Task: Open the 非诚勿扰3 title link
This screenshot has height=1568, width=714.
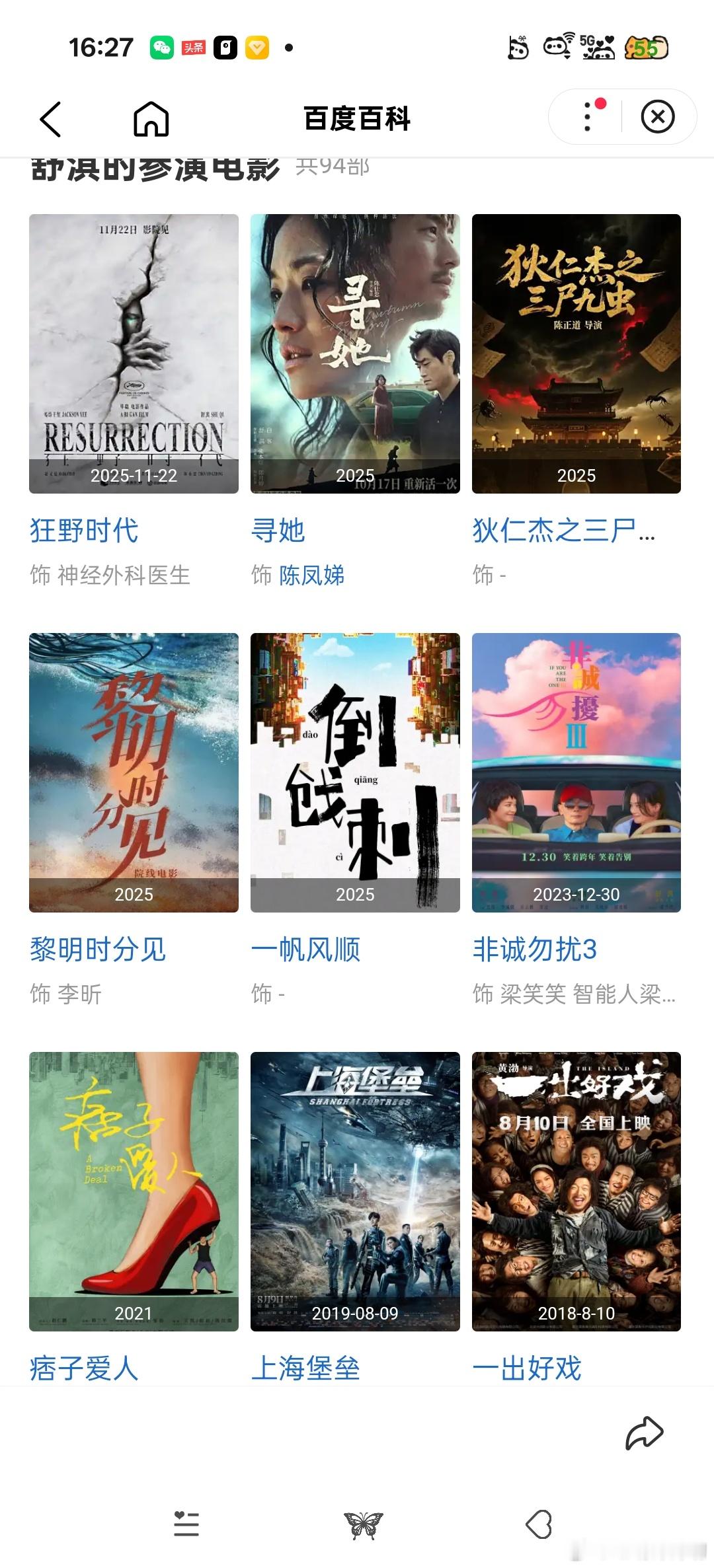Action: tap(534, 950)
